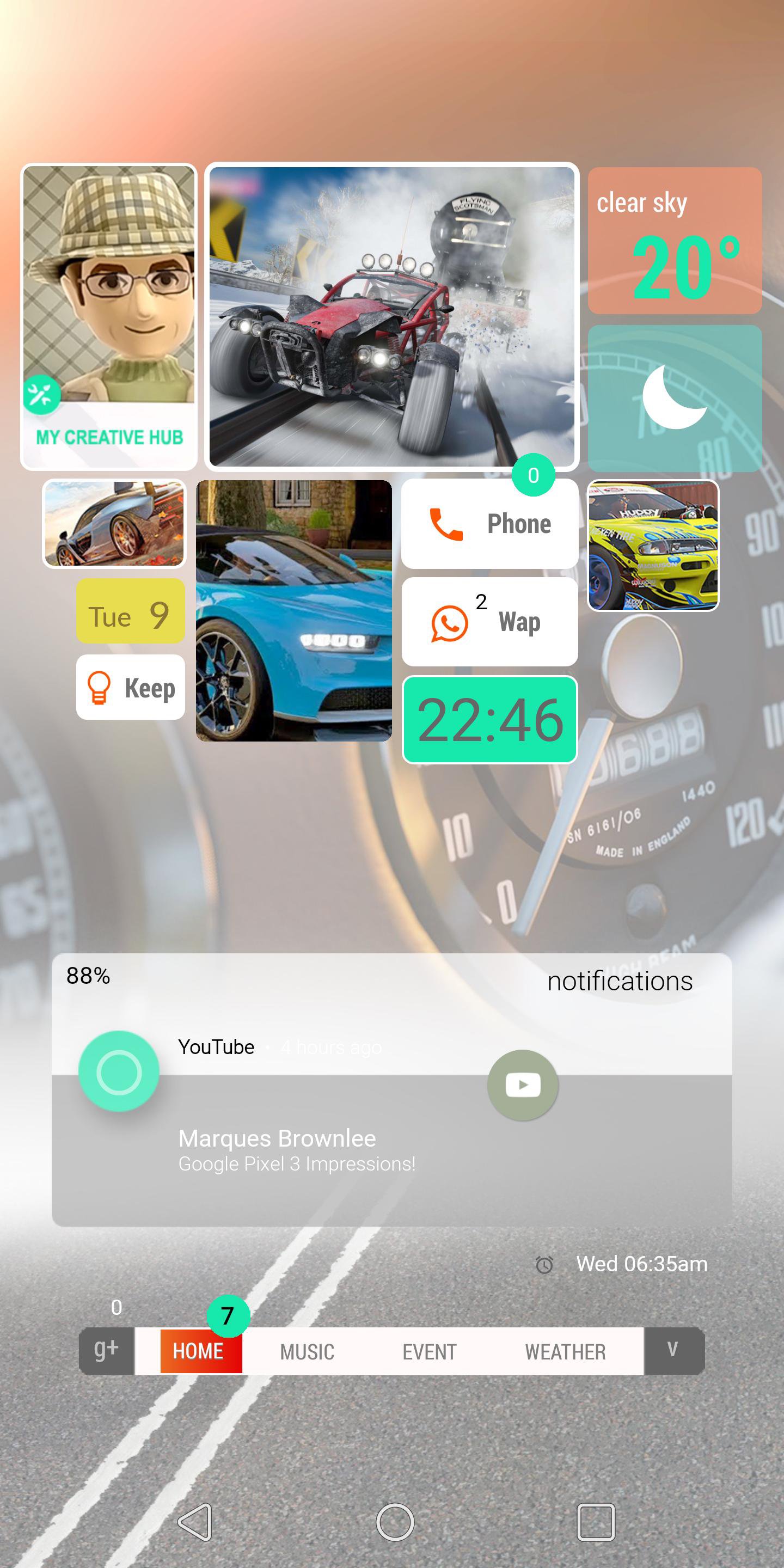Open the g+ tile on the bottom bar
This screenshot has height=1568, width=784.
(107, 1351)
